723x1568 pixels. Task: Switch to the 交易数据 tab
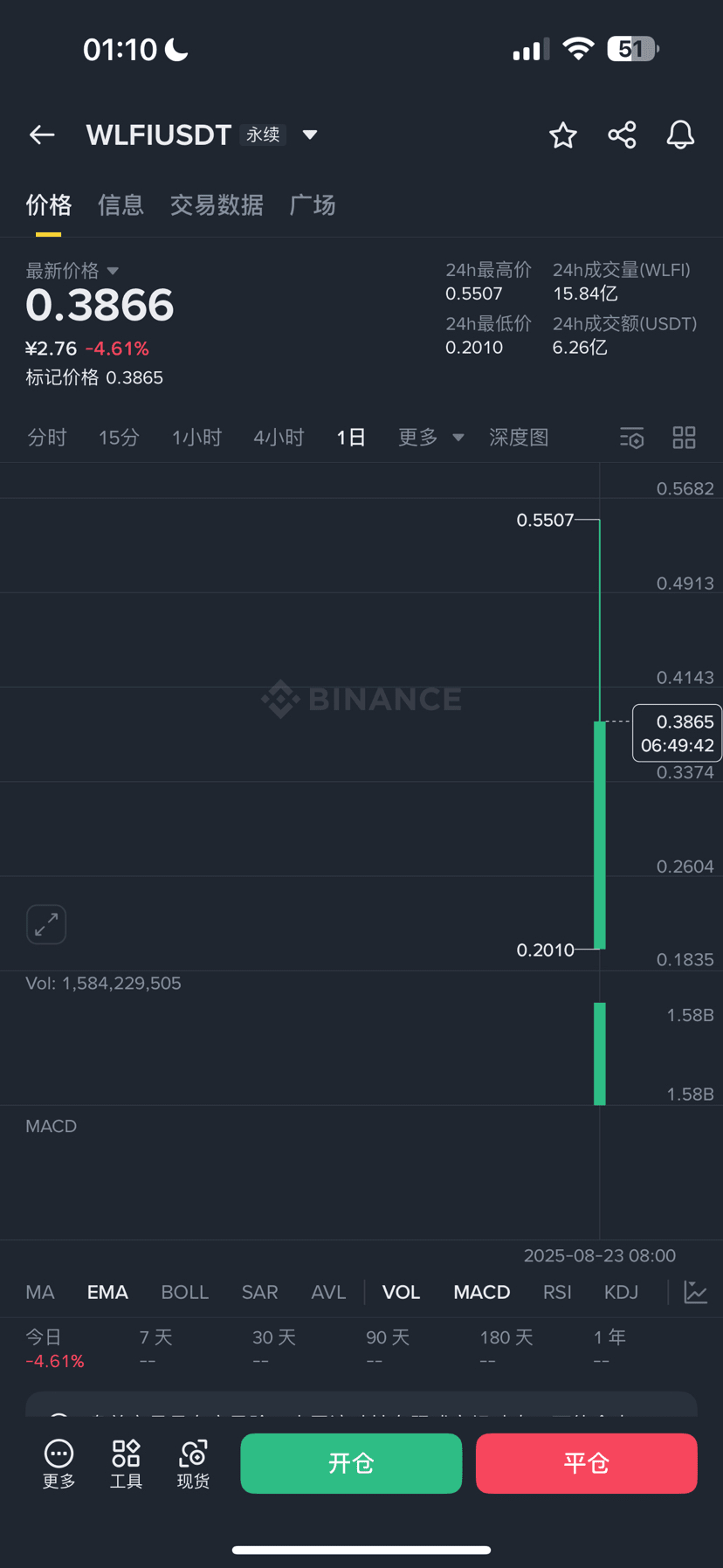point(217,204)
